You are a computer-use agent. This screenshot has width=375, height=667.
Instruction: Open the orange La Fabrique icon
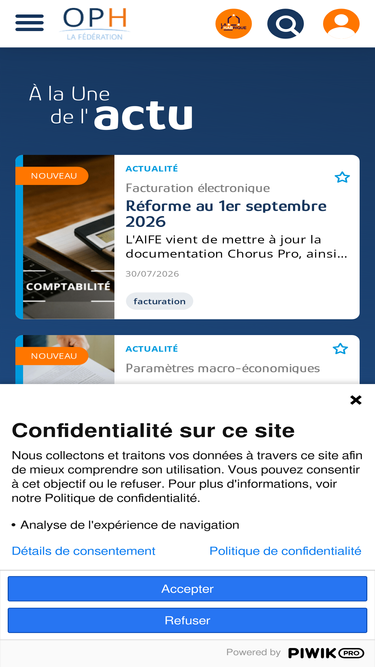point(233,24)
